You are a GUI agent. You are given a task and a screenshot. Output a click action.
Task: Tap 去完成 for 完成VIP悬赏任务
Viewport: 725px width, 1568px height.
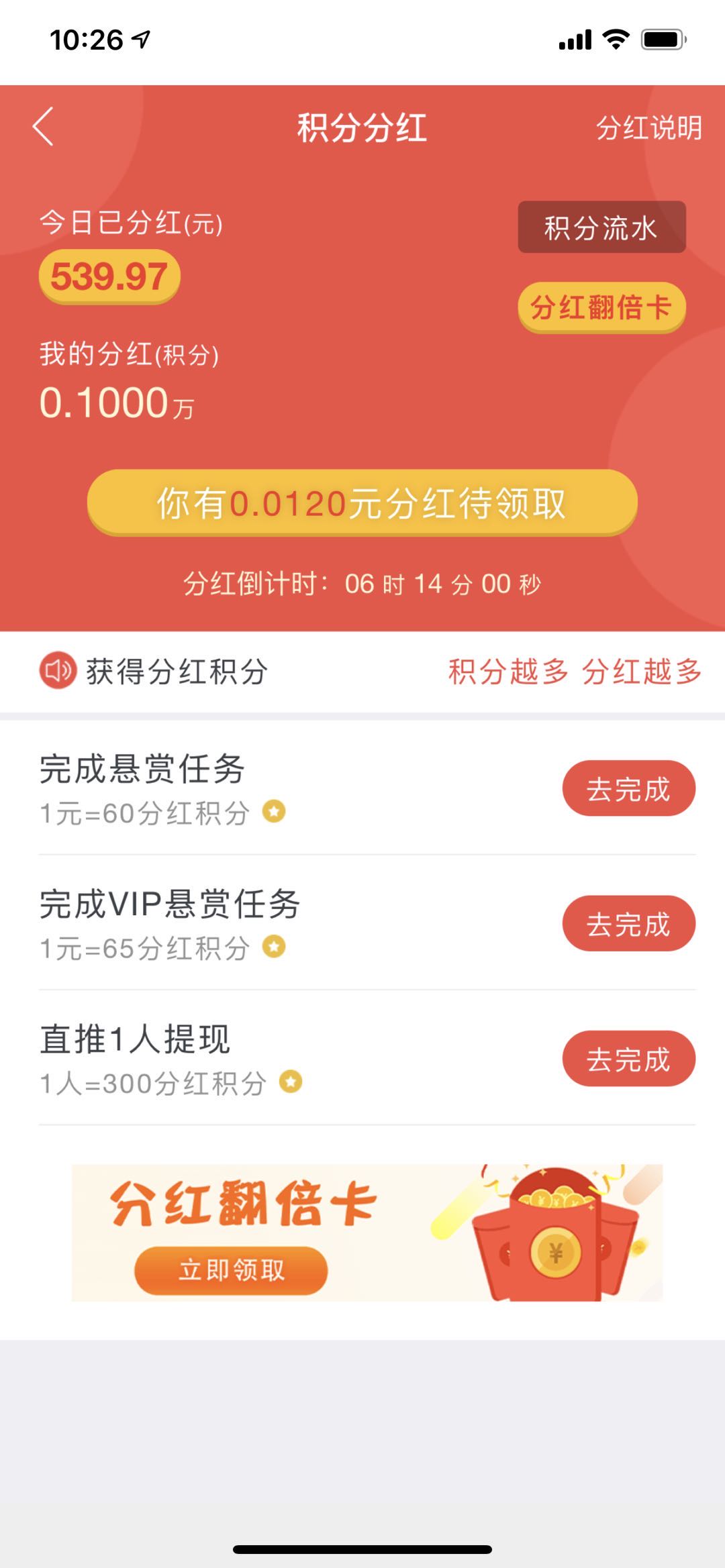(628, 923)
